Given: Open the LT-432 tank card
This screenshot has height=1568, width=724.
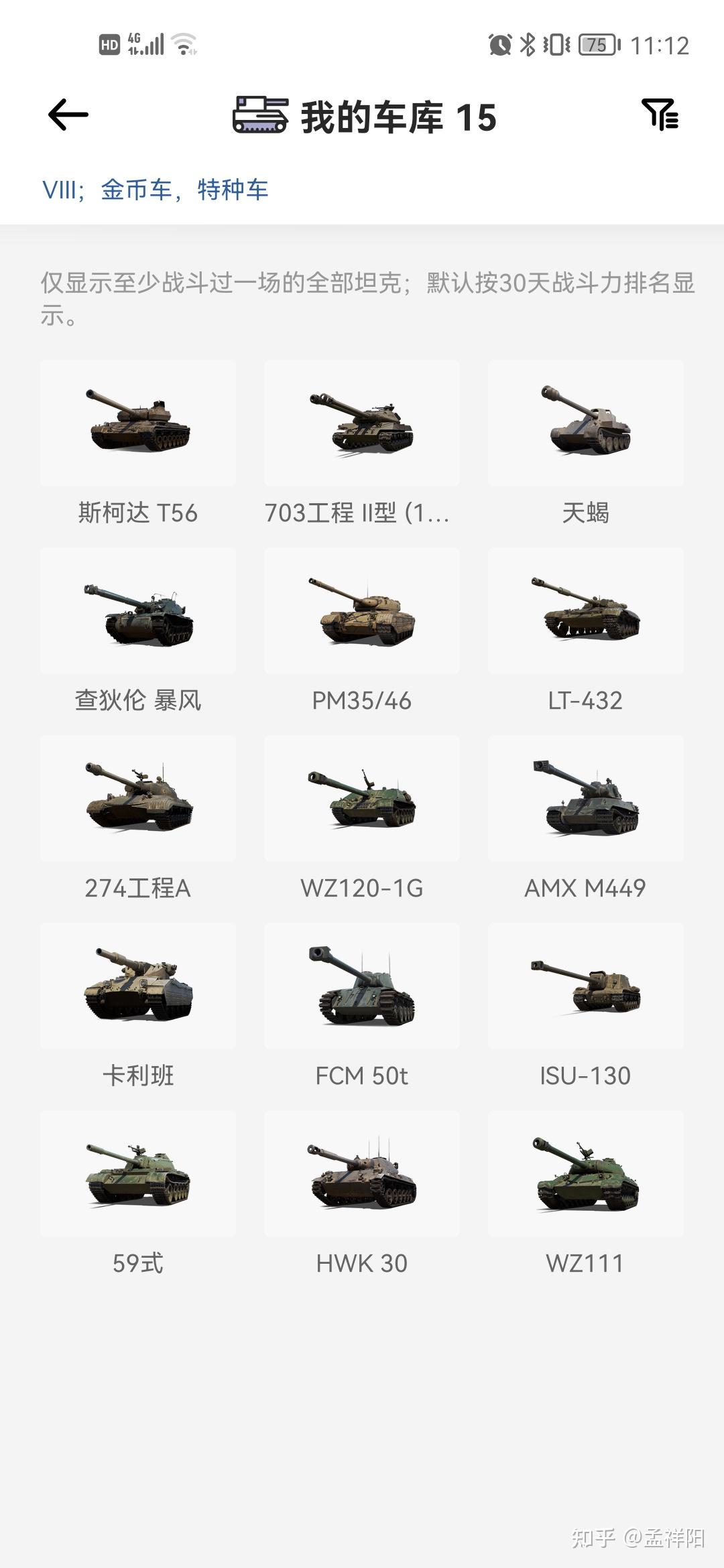Looking at the screenshot, I should pyautogui.click(x=585, y=611).
